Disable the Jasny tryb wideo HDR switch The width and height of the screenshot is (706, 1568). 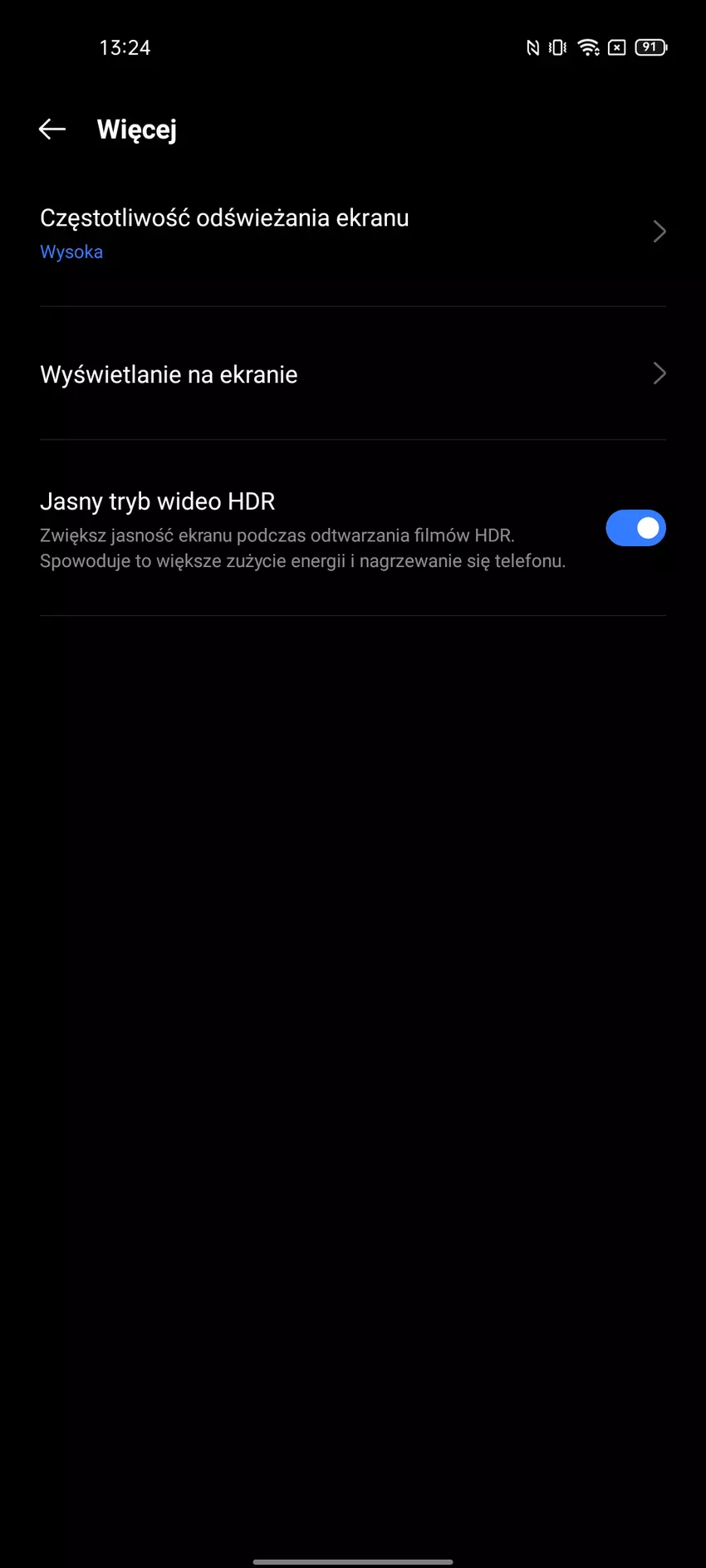pos(635,528)
